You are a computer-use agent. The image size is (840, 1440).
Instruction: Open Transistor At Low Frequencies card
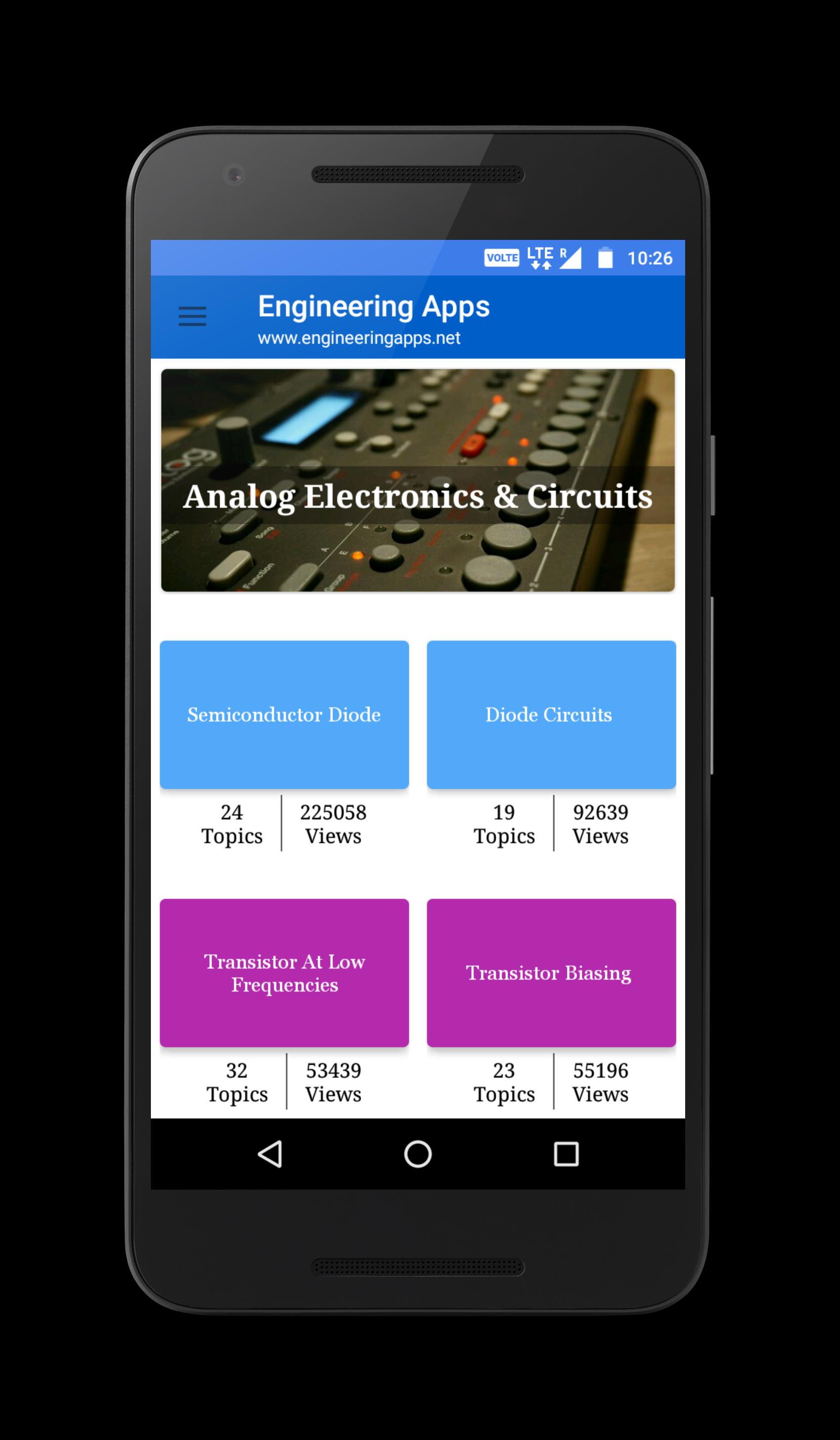point(284,973)
